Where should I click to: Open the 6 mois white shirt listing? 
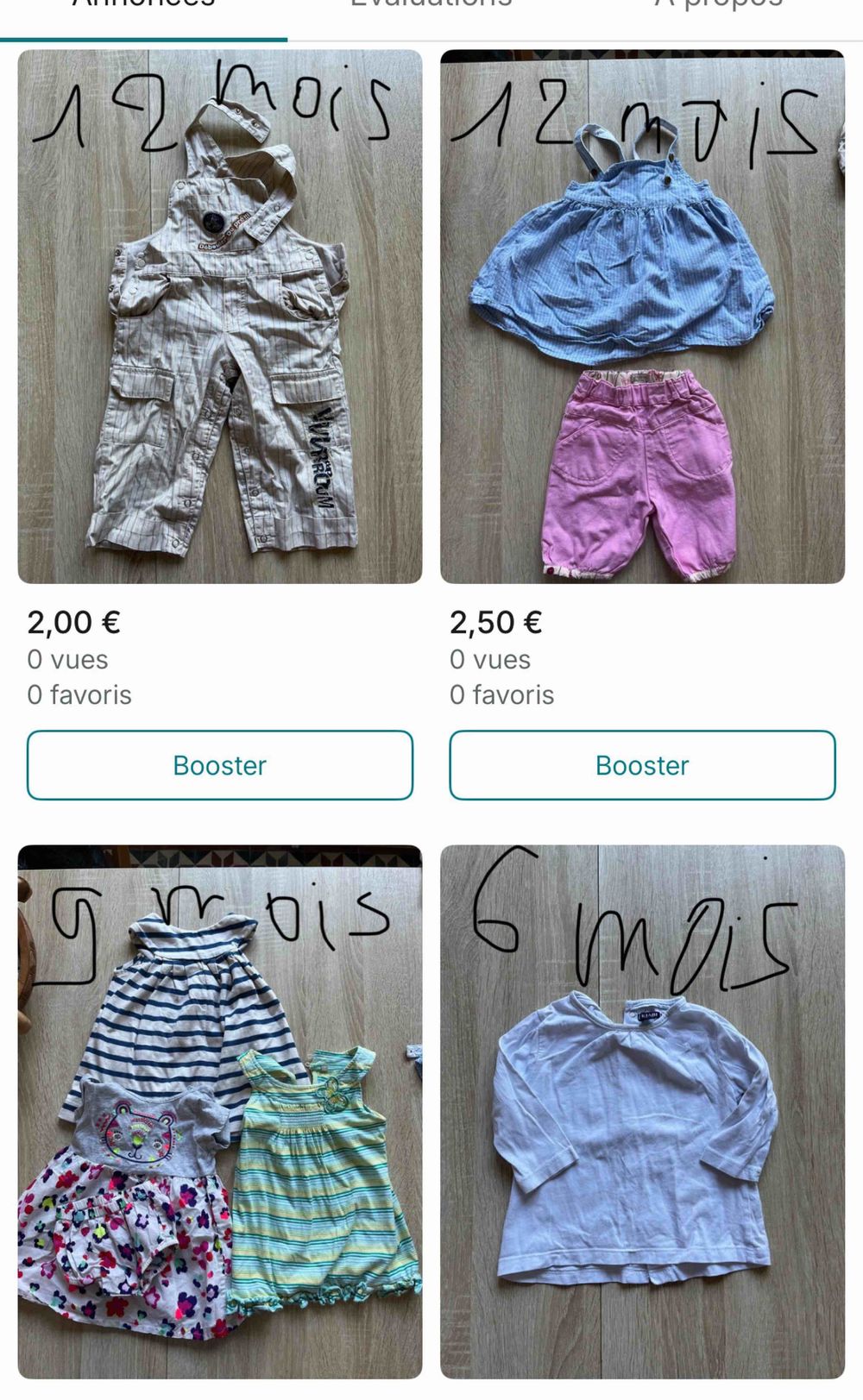click(642, 1111)
